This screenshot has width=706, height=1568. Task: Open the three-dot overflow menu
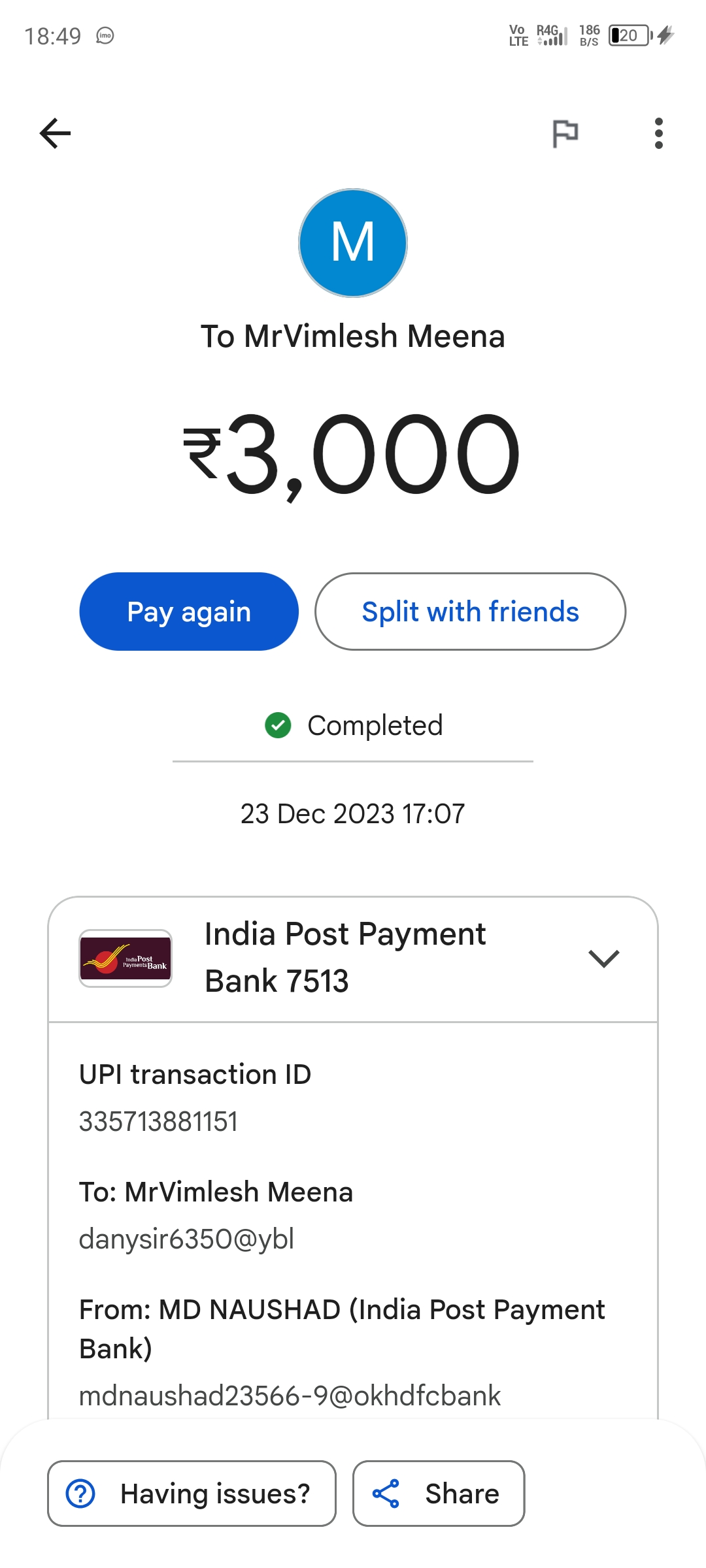(658, 133)
